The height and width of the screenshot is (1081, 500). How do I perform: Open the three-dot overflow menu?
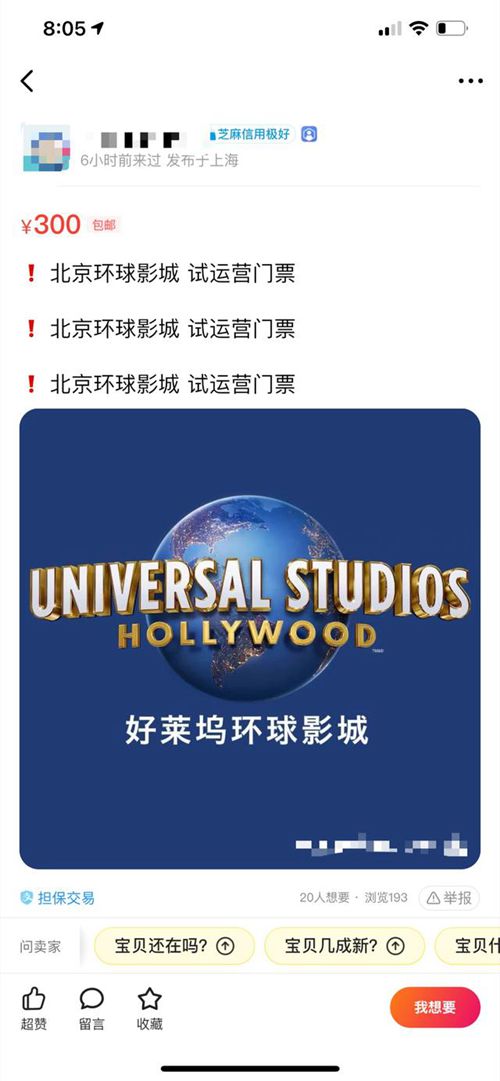point(470,81)
